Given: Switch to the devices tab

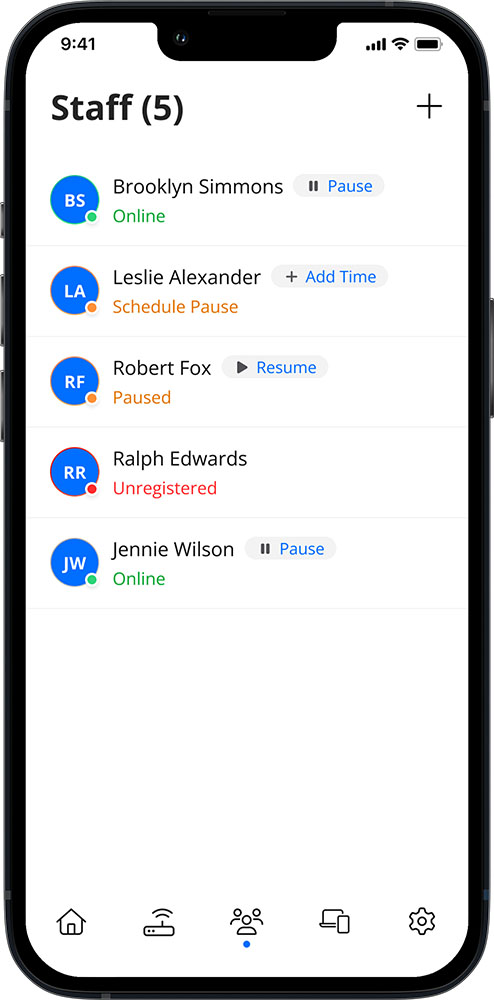Looking at the screenshot, I should pyautogui.click(x=335, y=922).
